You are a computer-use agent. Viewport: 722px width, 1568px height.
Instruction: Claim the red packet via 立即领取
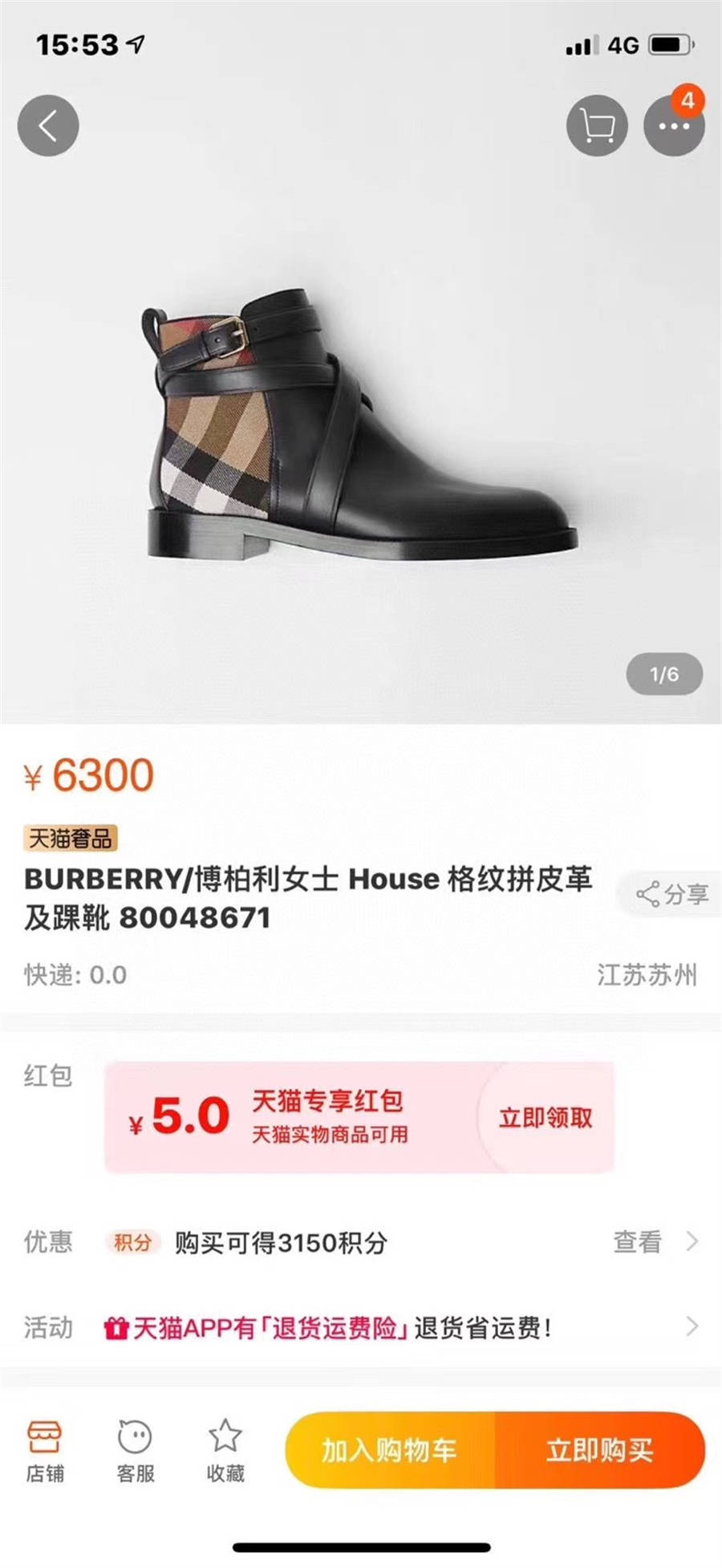546,1117
